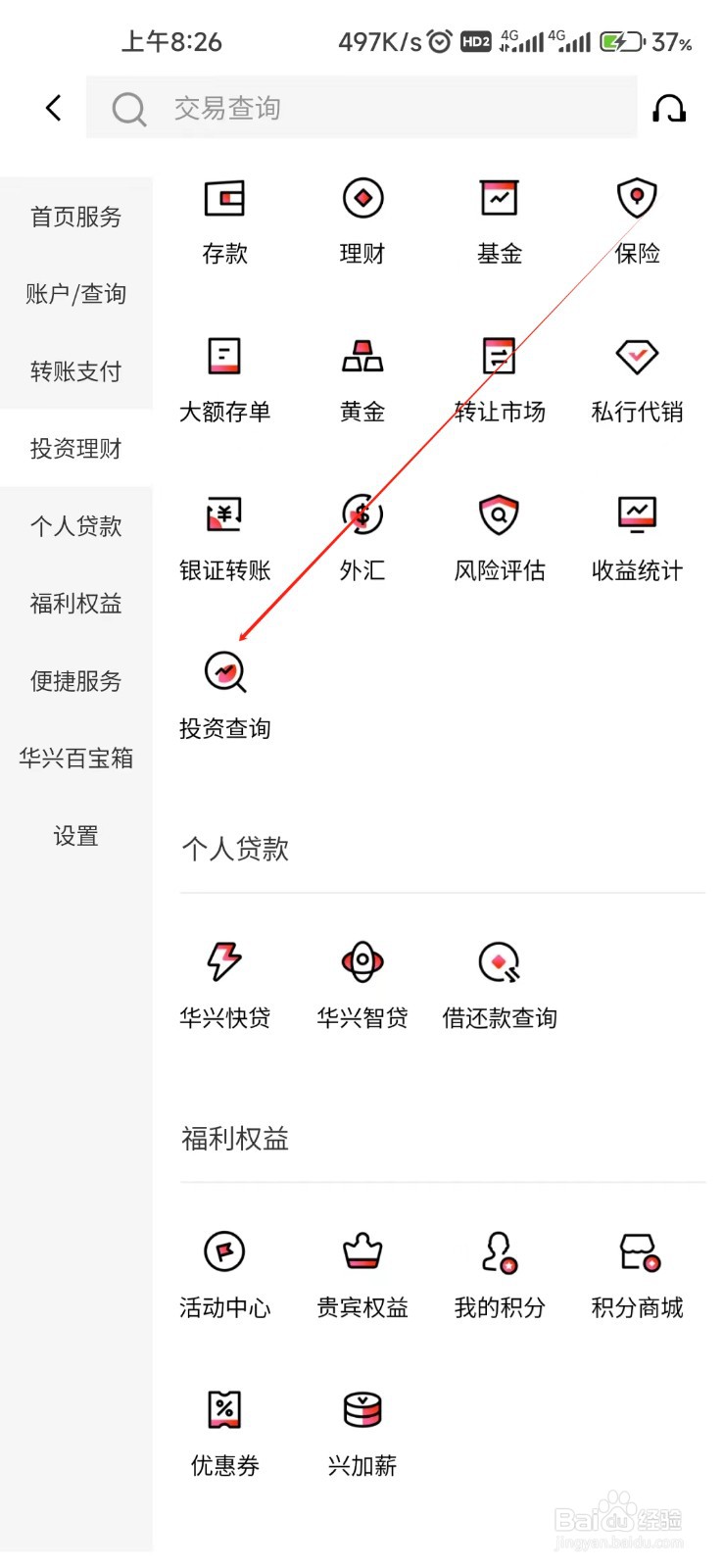Image resolution: width=723 pixels, height=1568 pixels.
Task: Open 积分商城
Action: (x=637, y=1275)
